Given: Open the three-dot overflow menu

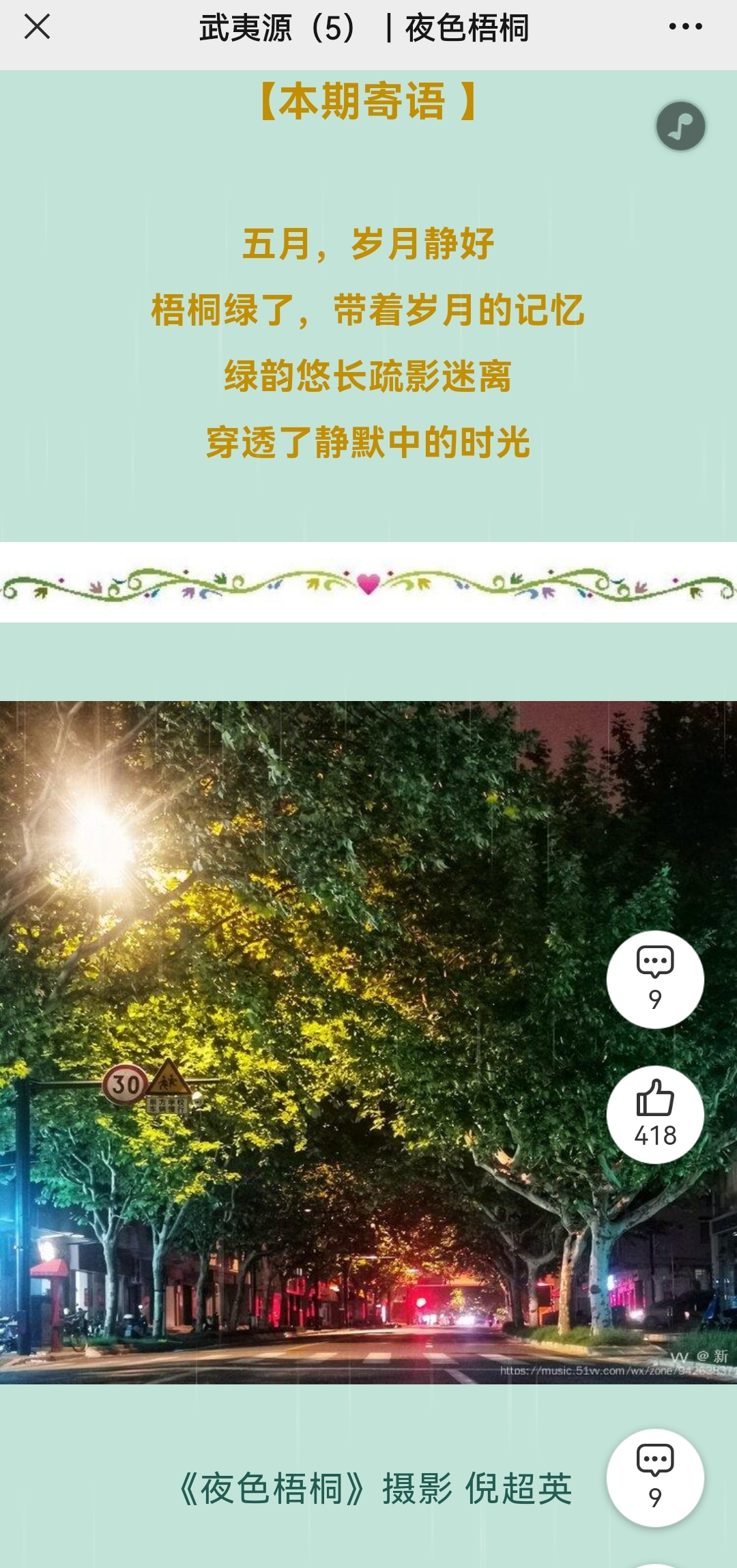Looking at the screenshot, I should click(685, 27).
